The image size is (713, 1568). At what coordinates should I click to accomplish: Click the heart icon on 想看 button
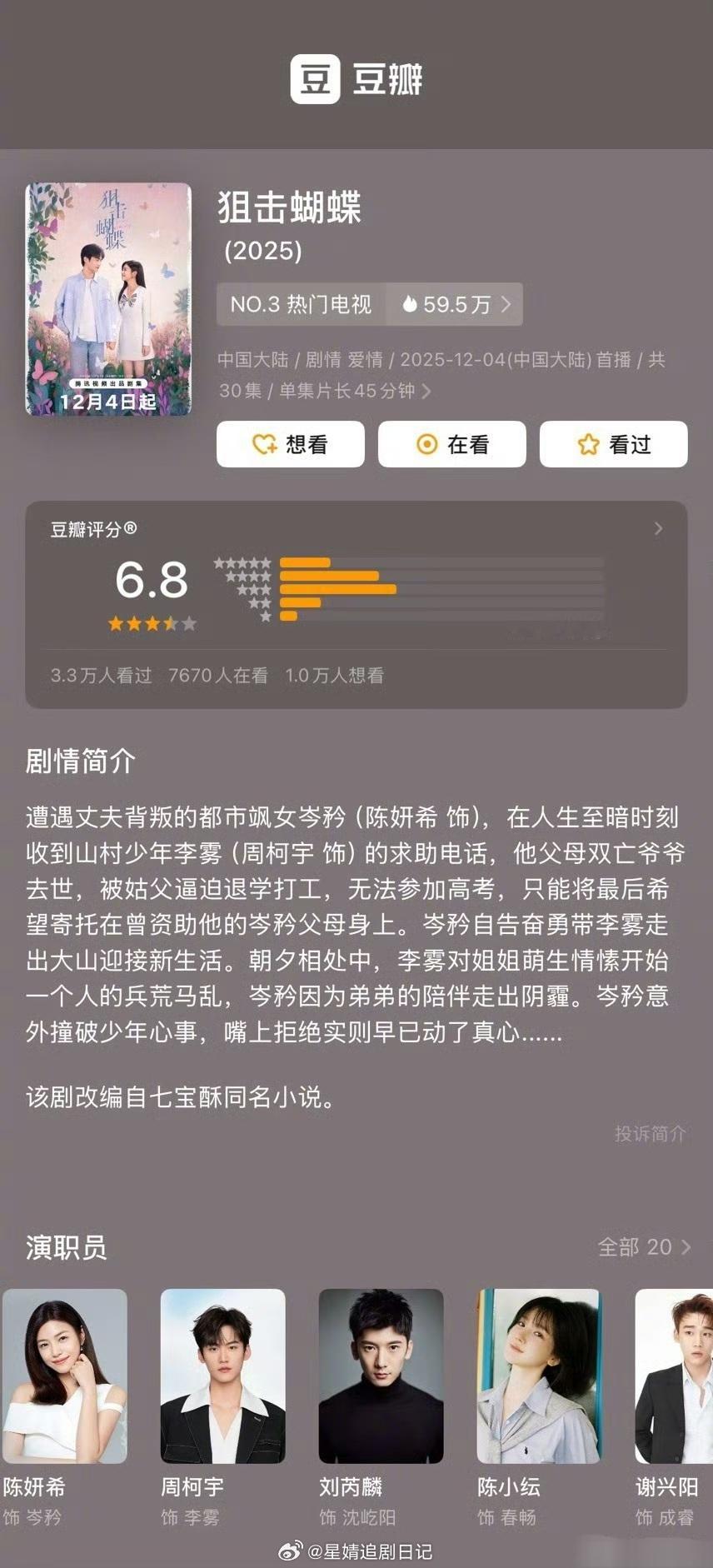pos(264,444)
